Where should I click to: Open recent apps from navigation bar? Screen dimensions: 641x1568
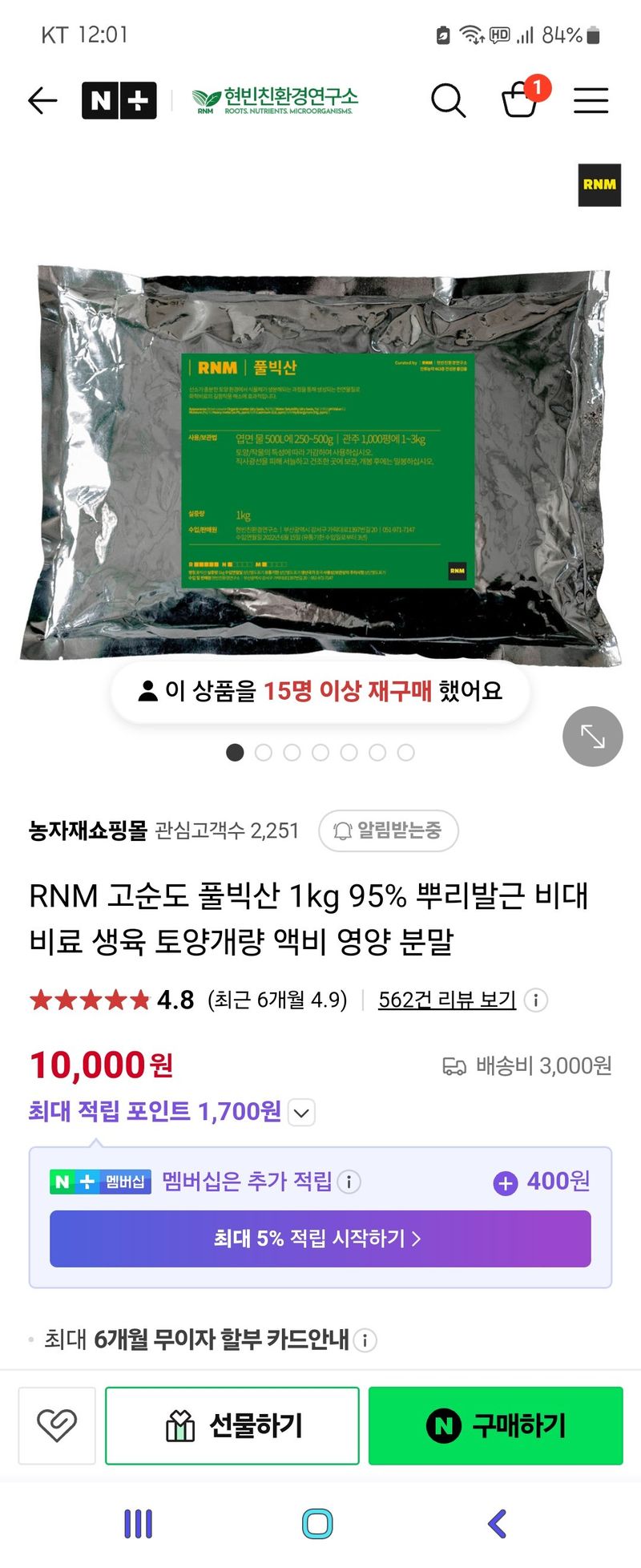tap(138, 1523)
